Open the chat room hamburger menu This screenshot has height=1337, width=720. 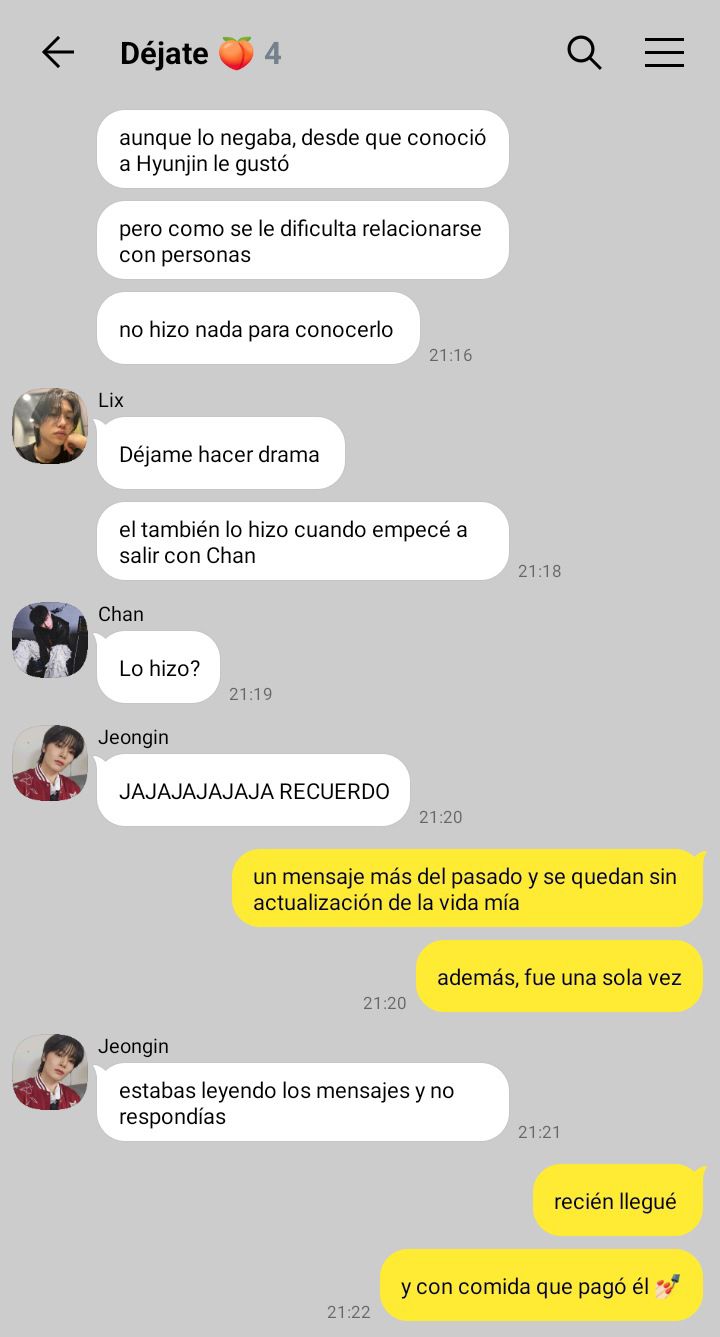pyautogui.click(x=664, y=52)
